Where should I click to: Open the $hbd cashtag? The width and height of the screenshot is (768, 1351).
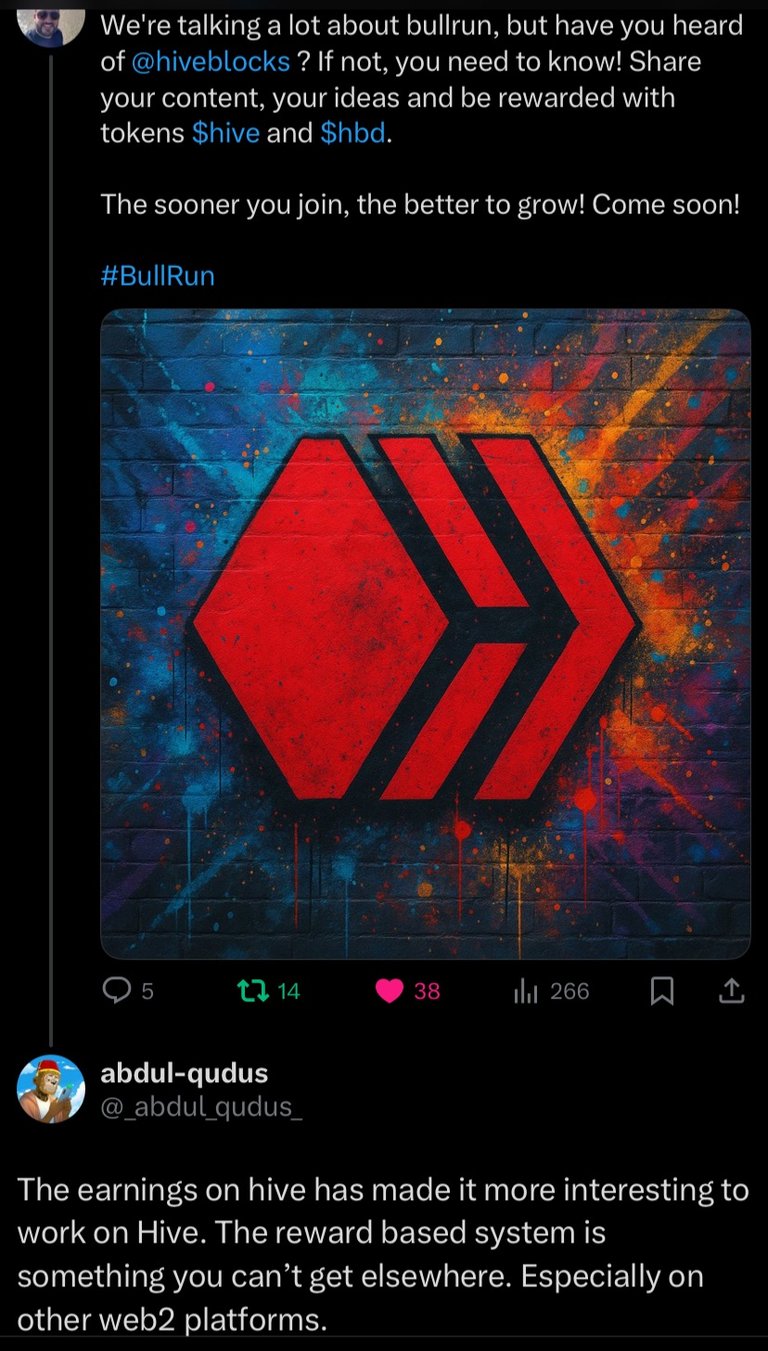(x=353, y=133)
